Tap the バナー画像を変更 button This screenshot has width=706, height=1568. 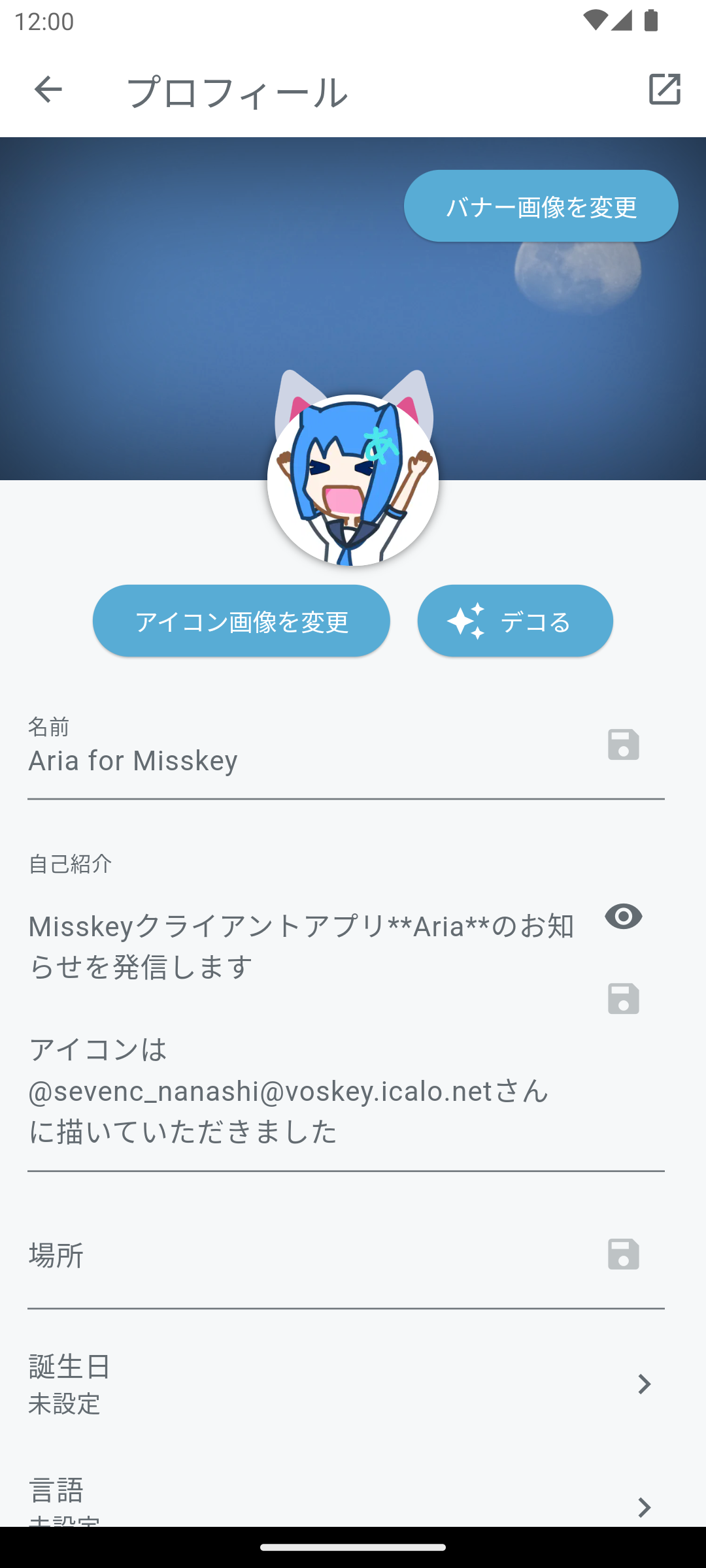click(541, 206)
